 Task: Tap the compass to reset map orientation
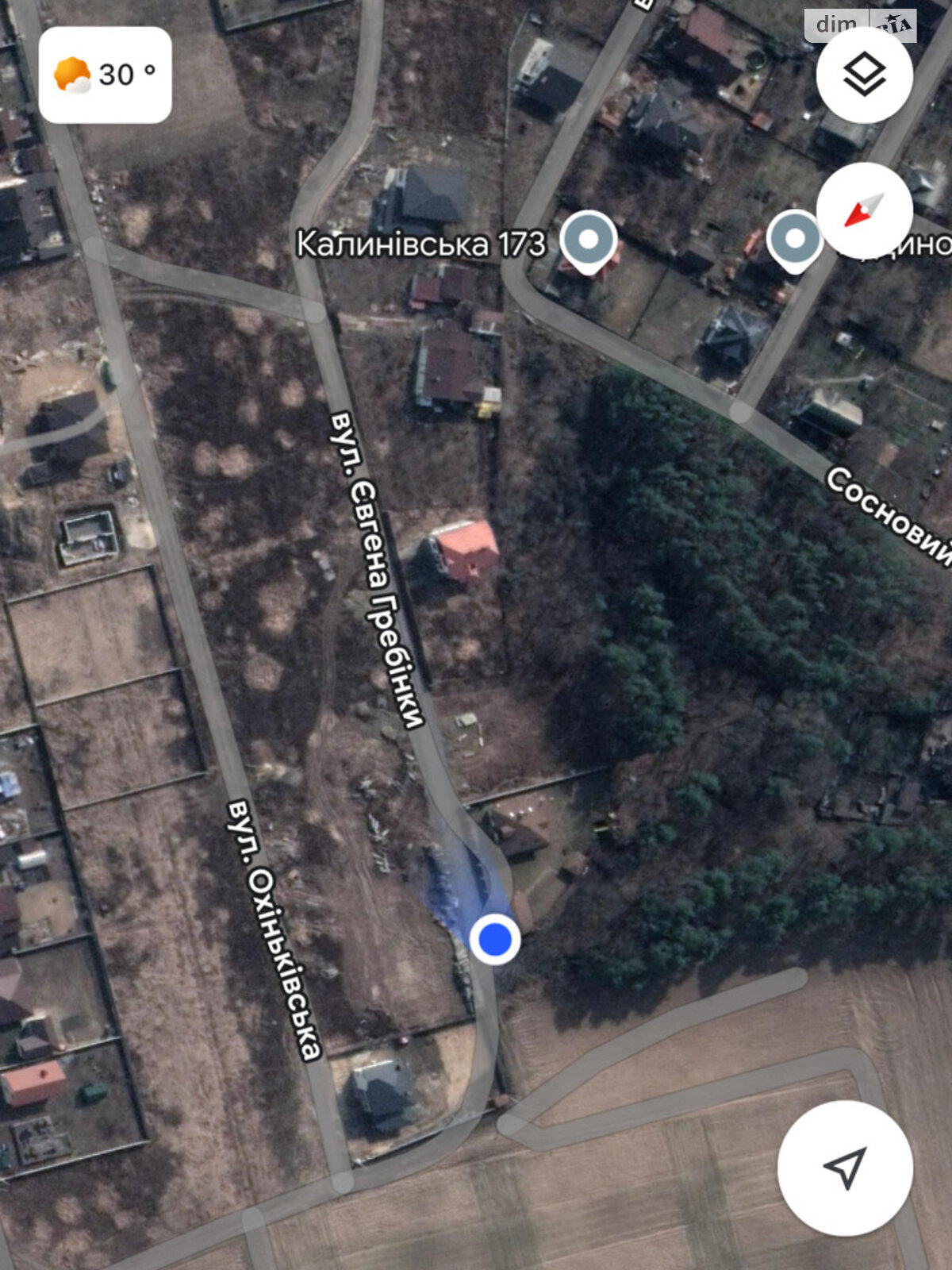point(864,210)
